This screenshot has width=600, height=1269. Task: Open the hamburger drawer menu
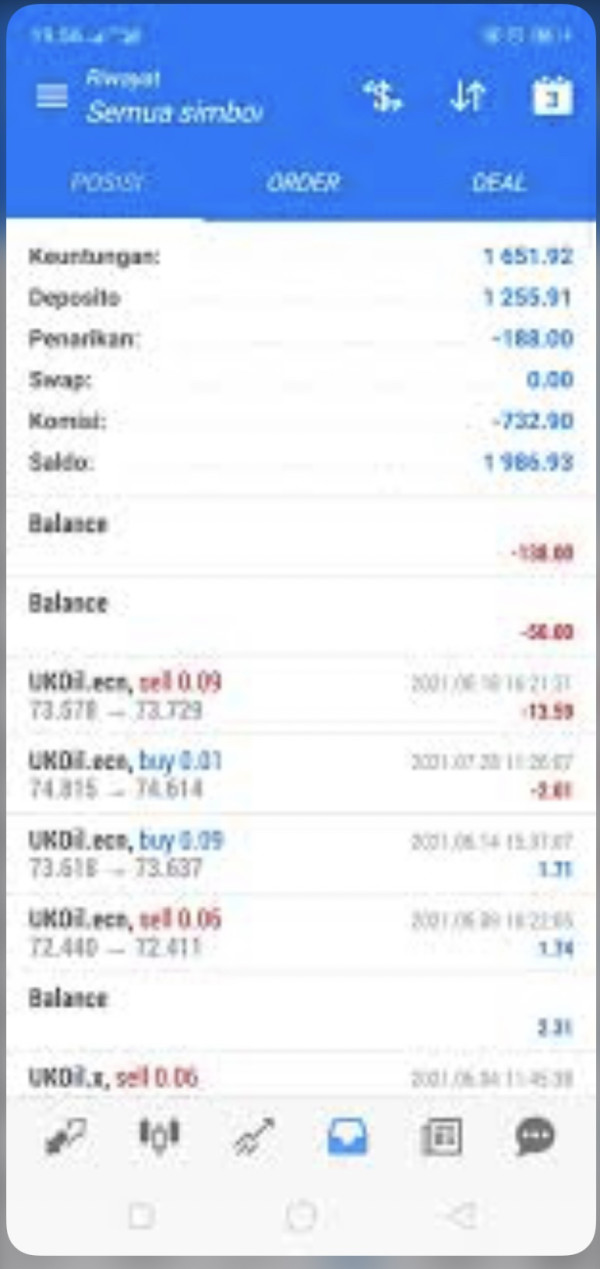point(51,97)
